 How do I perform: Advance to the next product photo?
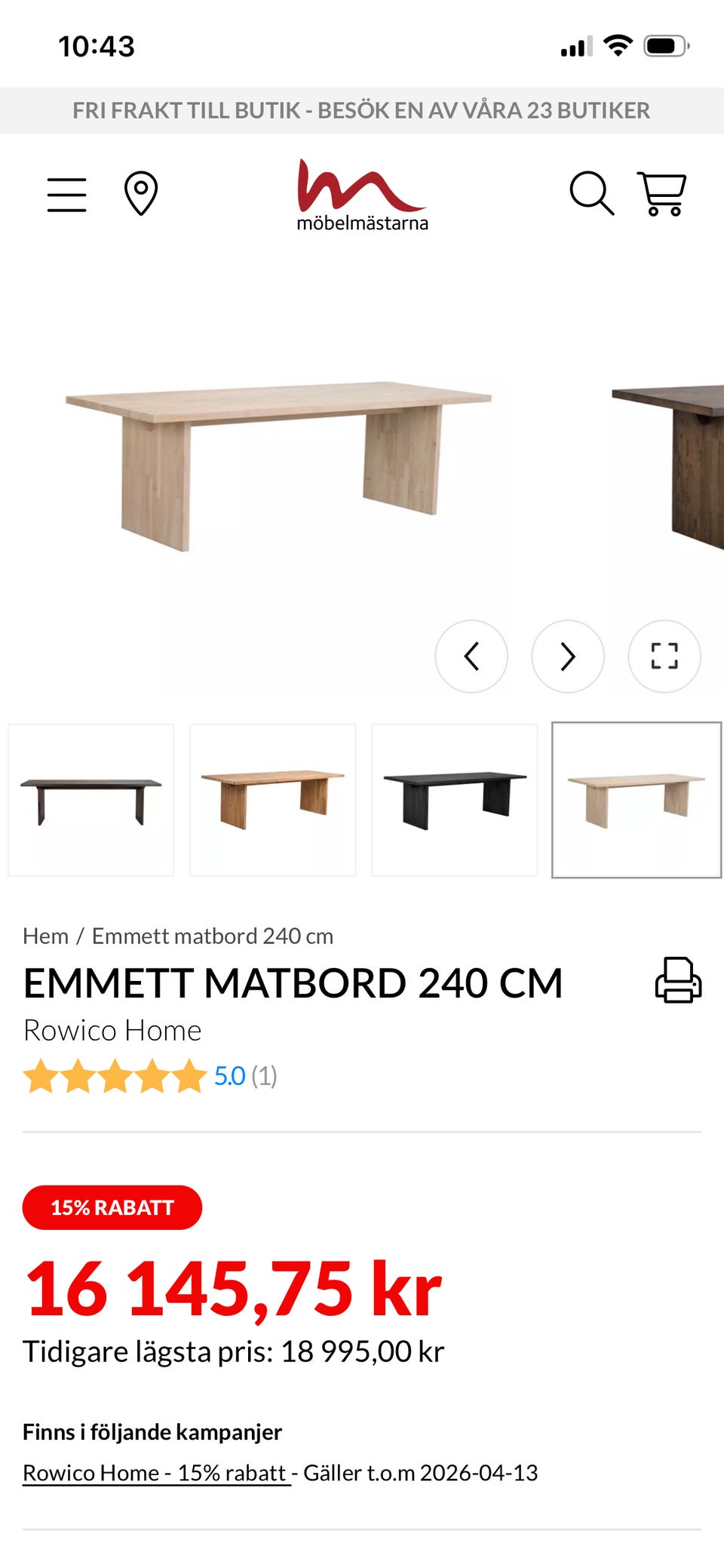point(568,657)
